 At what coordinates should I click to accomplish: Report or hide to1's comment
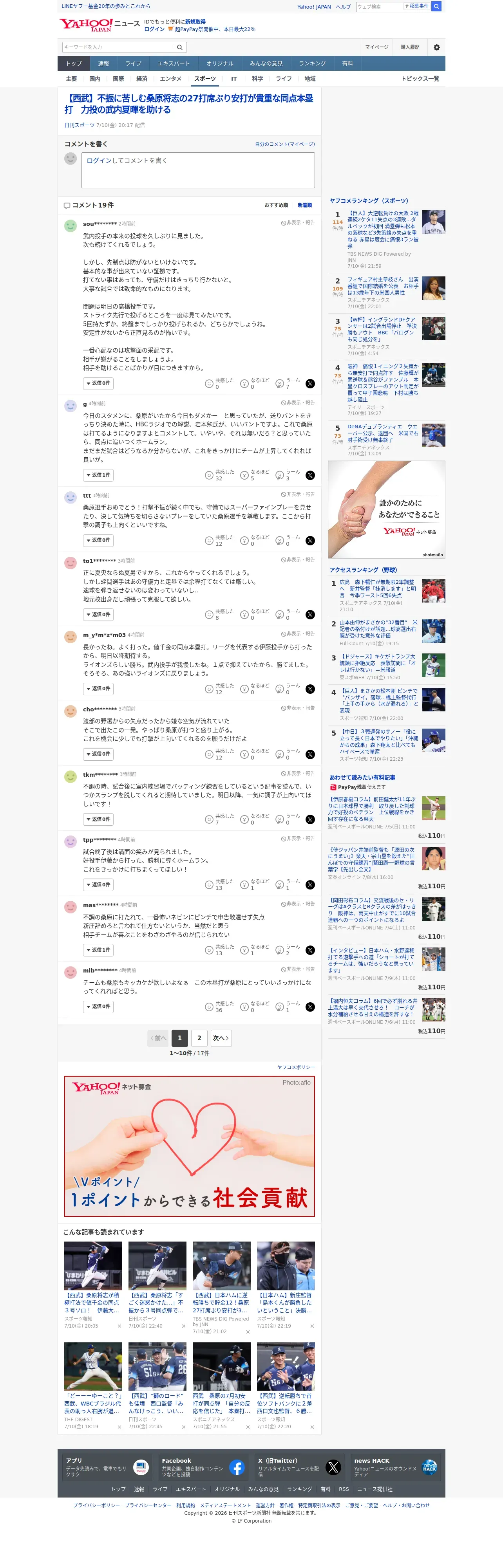click(x=298, y=559)
